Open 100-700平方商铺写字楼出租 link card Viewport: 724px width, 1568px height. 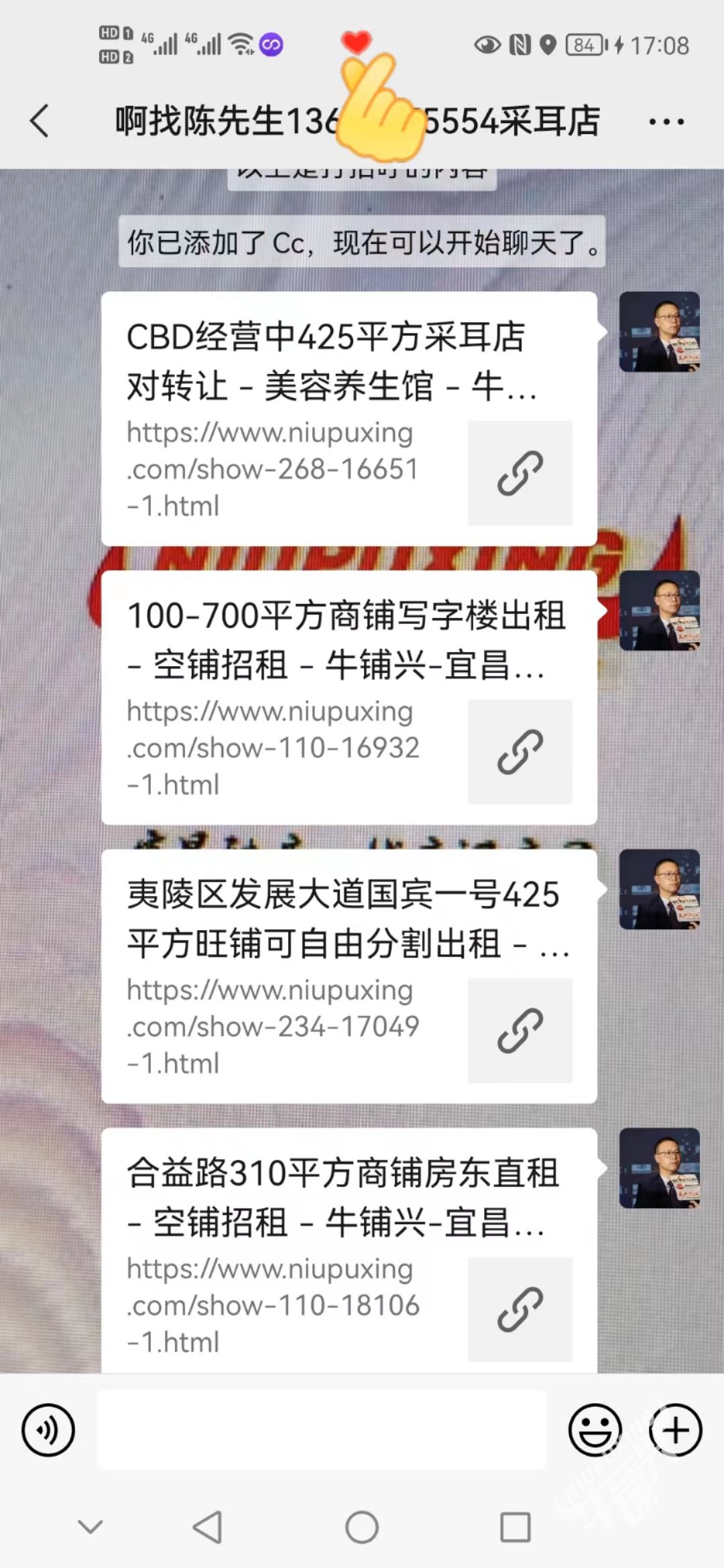click(349, 697)
